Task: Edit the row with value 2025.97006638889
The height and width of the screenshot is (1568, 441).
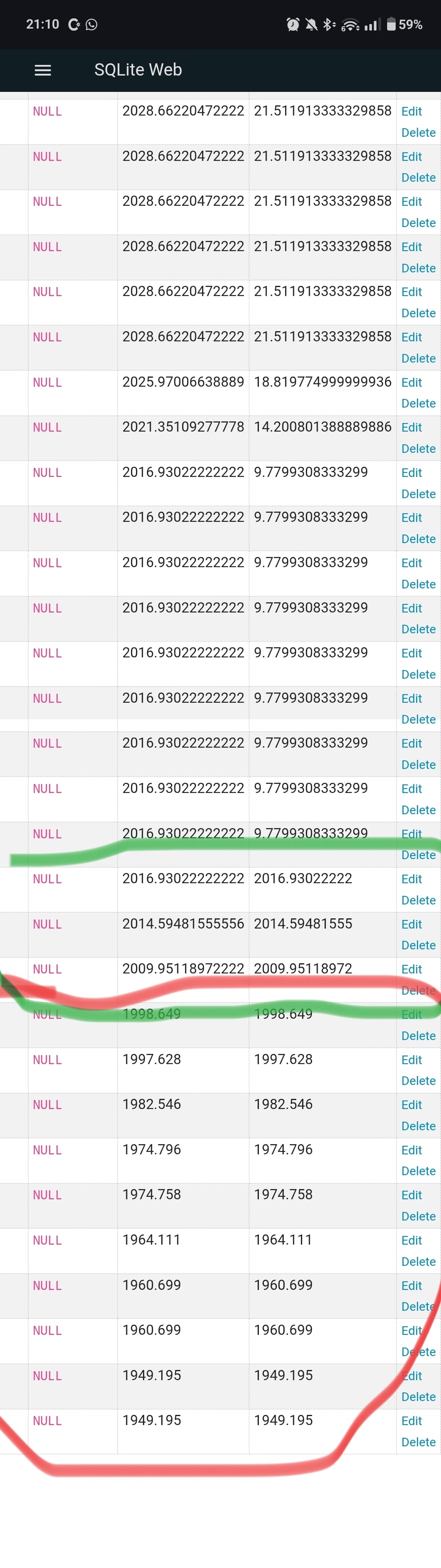Action: tap(411, 382)
